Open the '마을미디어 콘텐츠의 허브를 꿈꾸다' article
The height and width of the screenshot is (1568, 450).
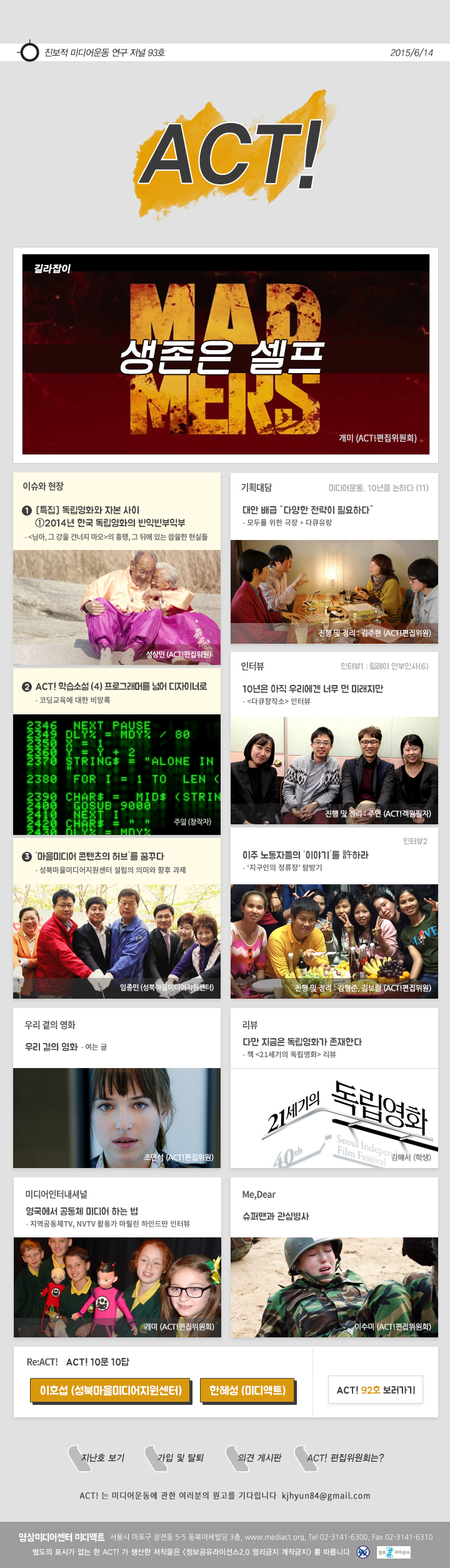pyautogui.click(x=117, y=919)
